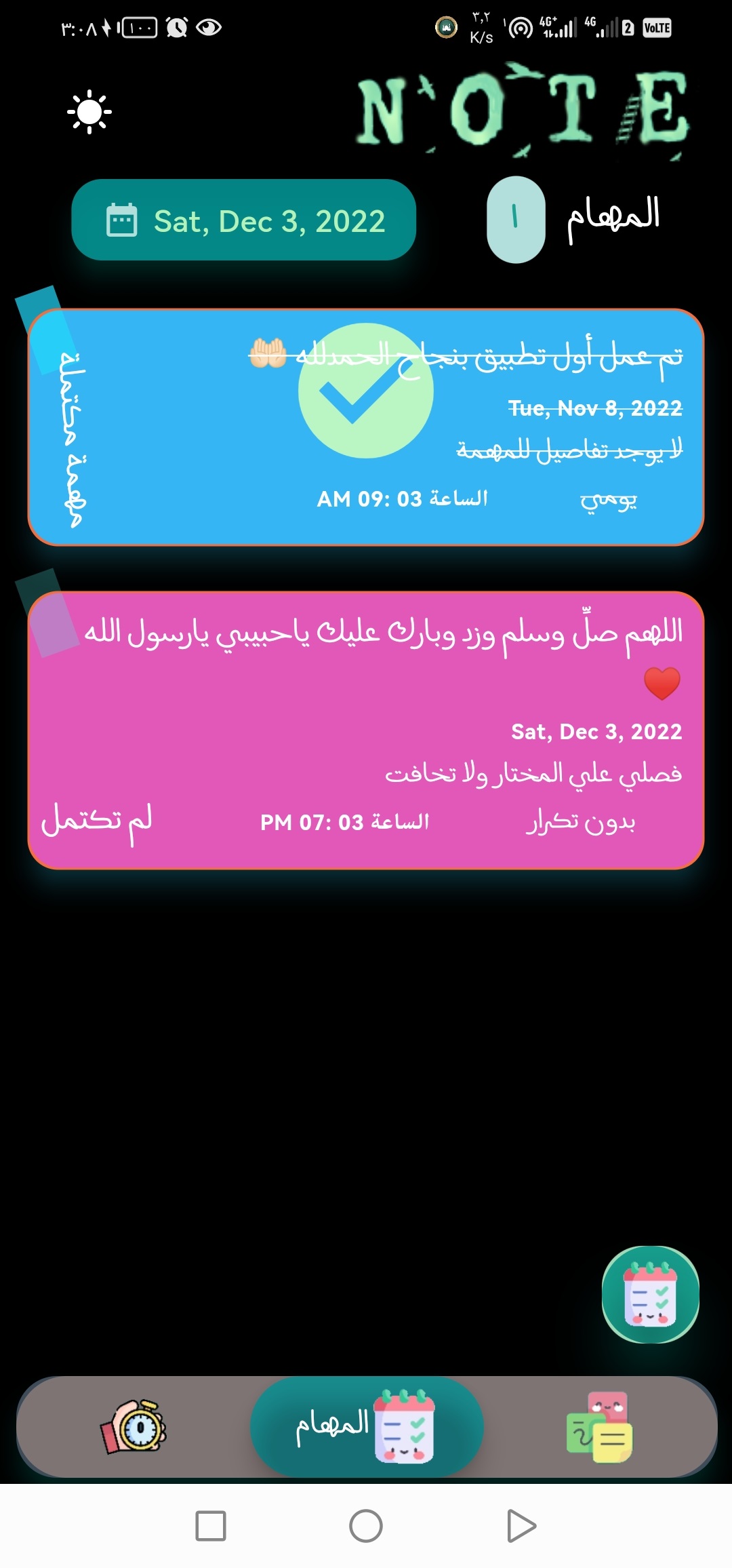Viewport: 732px width, 1568px height.
Task: Switch to the stopwatch timer tab
Action: pos(134,1426)
